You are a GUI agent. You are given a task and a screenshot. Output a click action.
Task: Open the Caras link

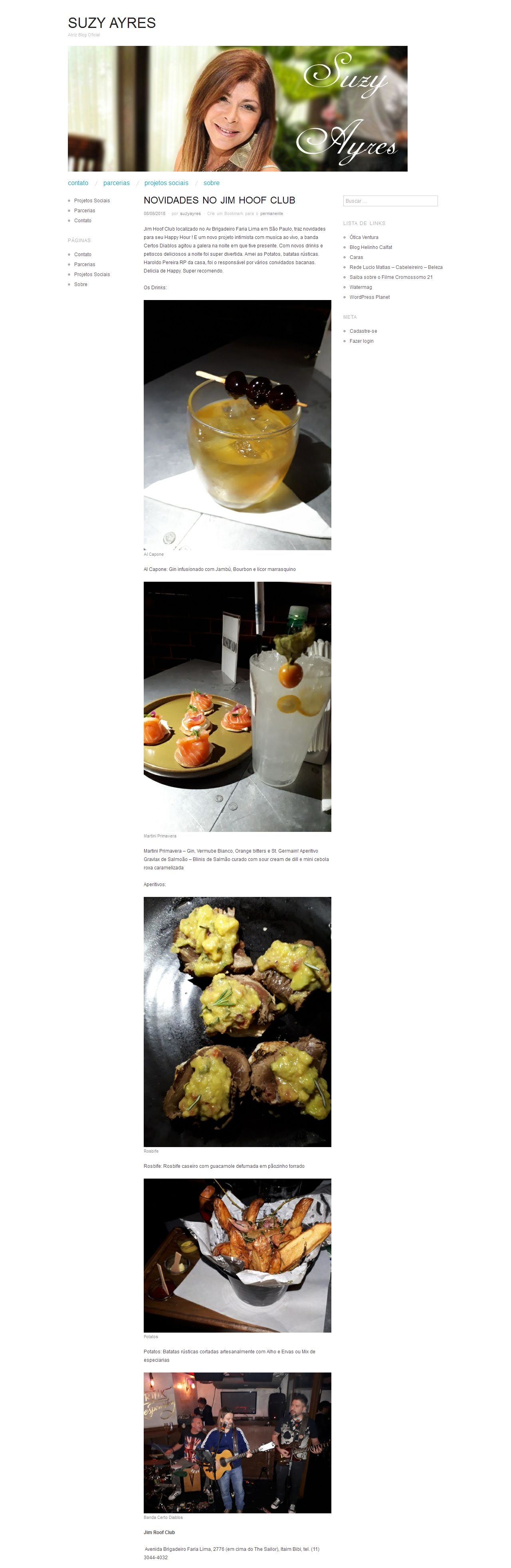tap(356, 257)
